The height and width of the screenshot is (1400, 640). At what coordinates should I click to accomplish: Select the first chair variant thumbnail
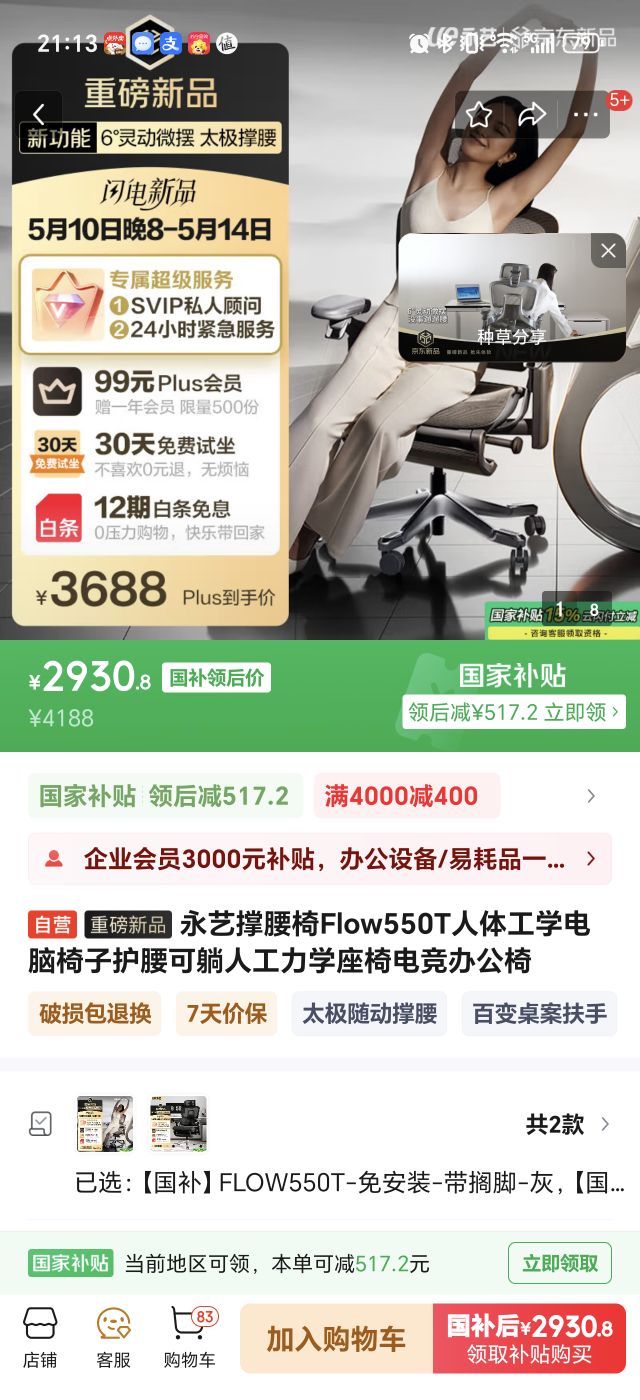coord(105,1124)
